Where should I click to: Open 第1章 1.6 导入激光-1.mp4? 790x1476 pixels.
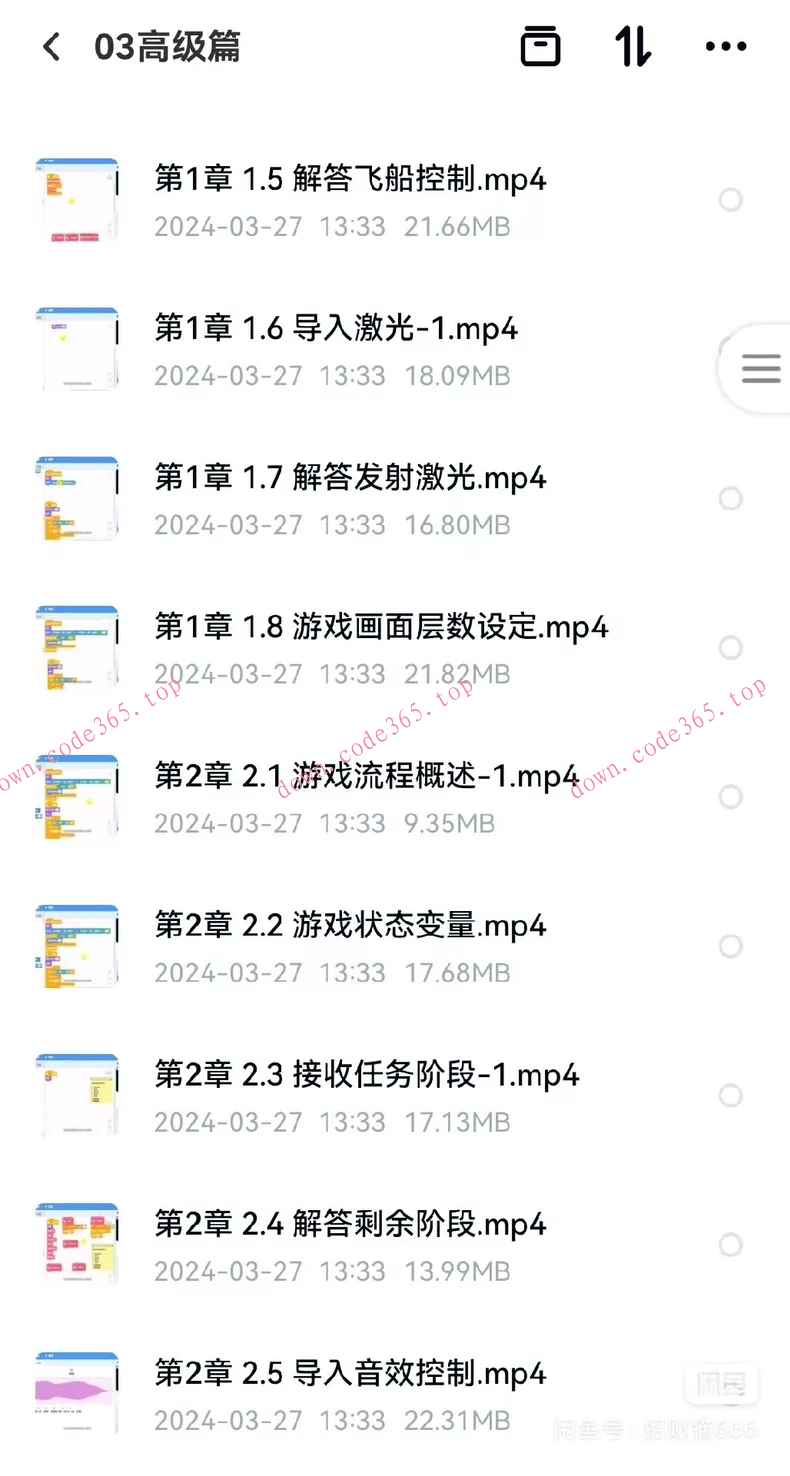point(337,328)
